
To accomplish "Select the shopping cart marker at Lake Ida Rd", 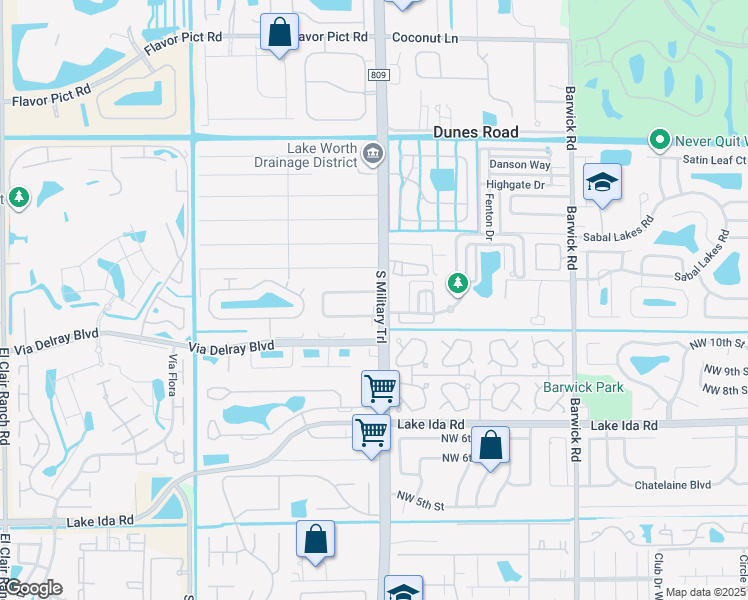I will 371,434.
